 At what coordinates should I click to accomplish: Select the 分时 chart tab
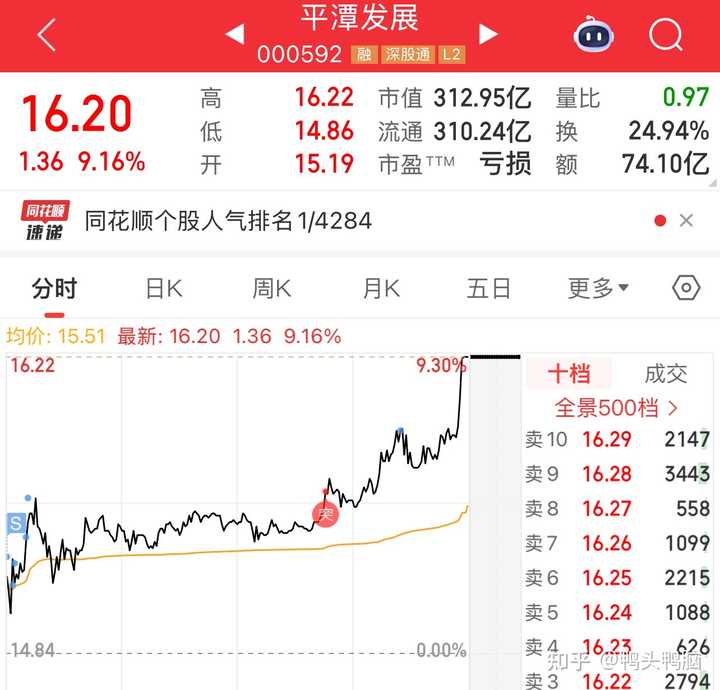(53, 289)
